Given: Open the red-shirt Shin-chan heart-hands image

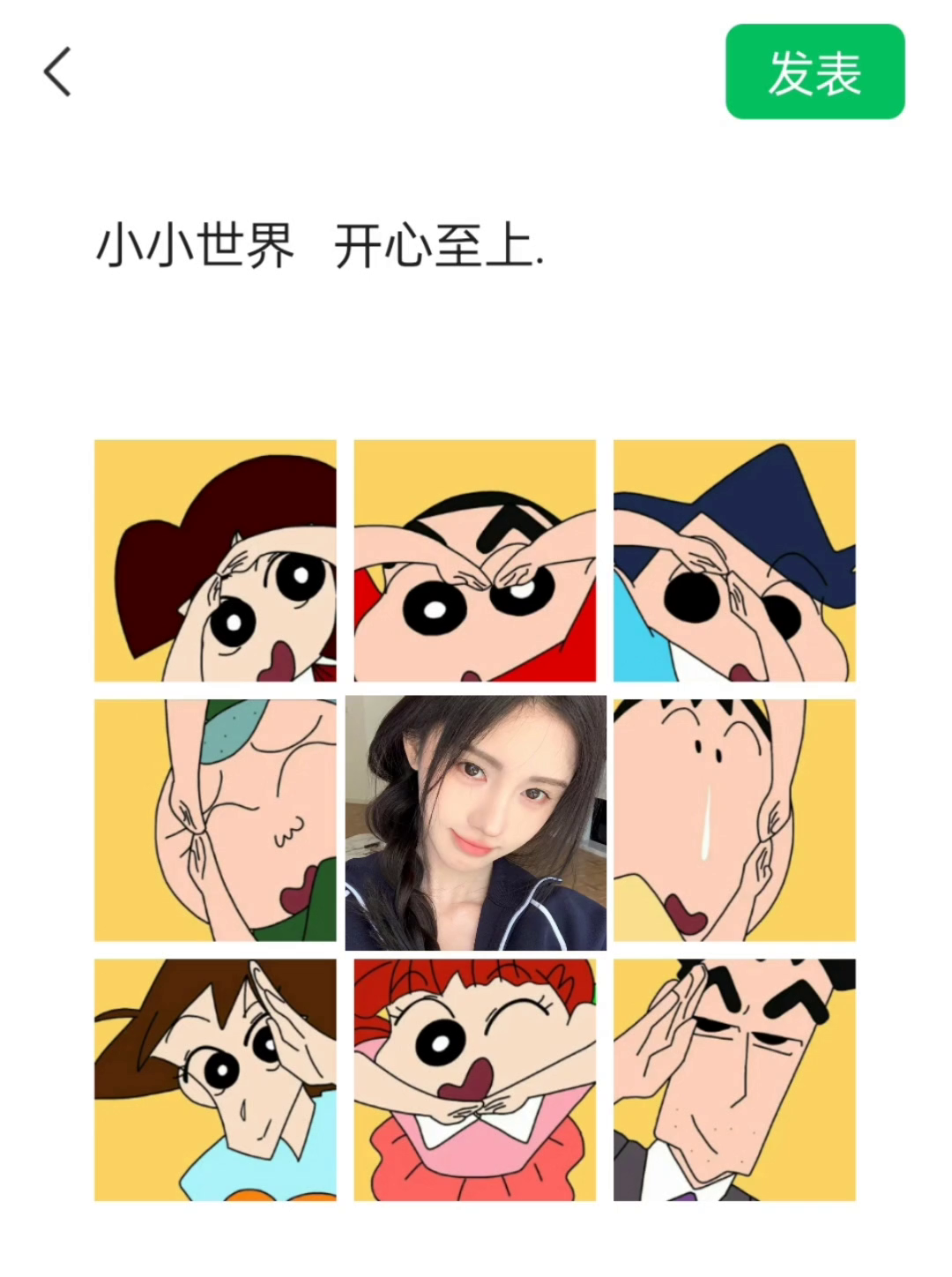Looking at the screenshot, I should click(474, 560).
